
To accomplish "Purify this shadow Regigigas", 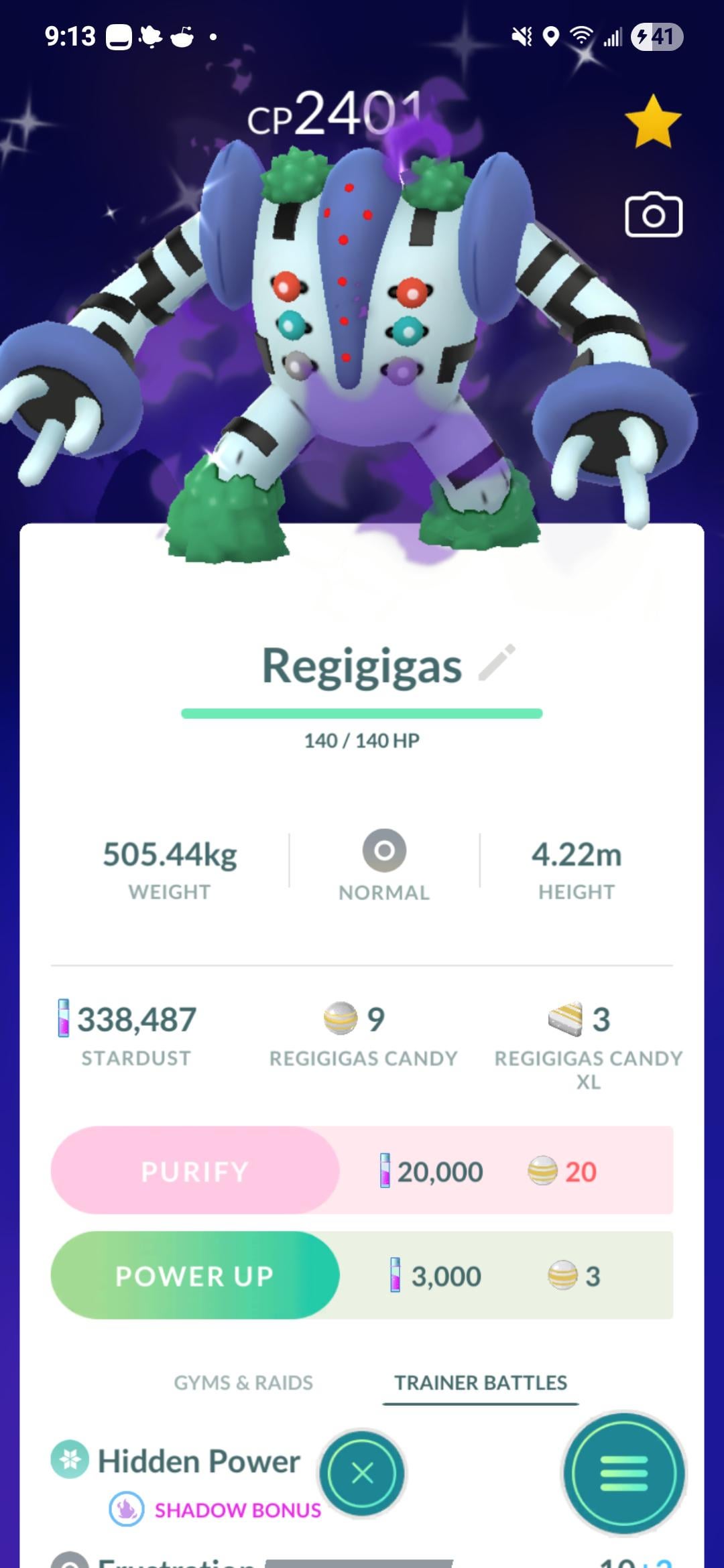I will [x=195, y=1171].
